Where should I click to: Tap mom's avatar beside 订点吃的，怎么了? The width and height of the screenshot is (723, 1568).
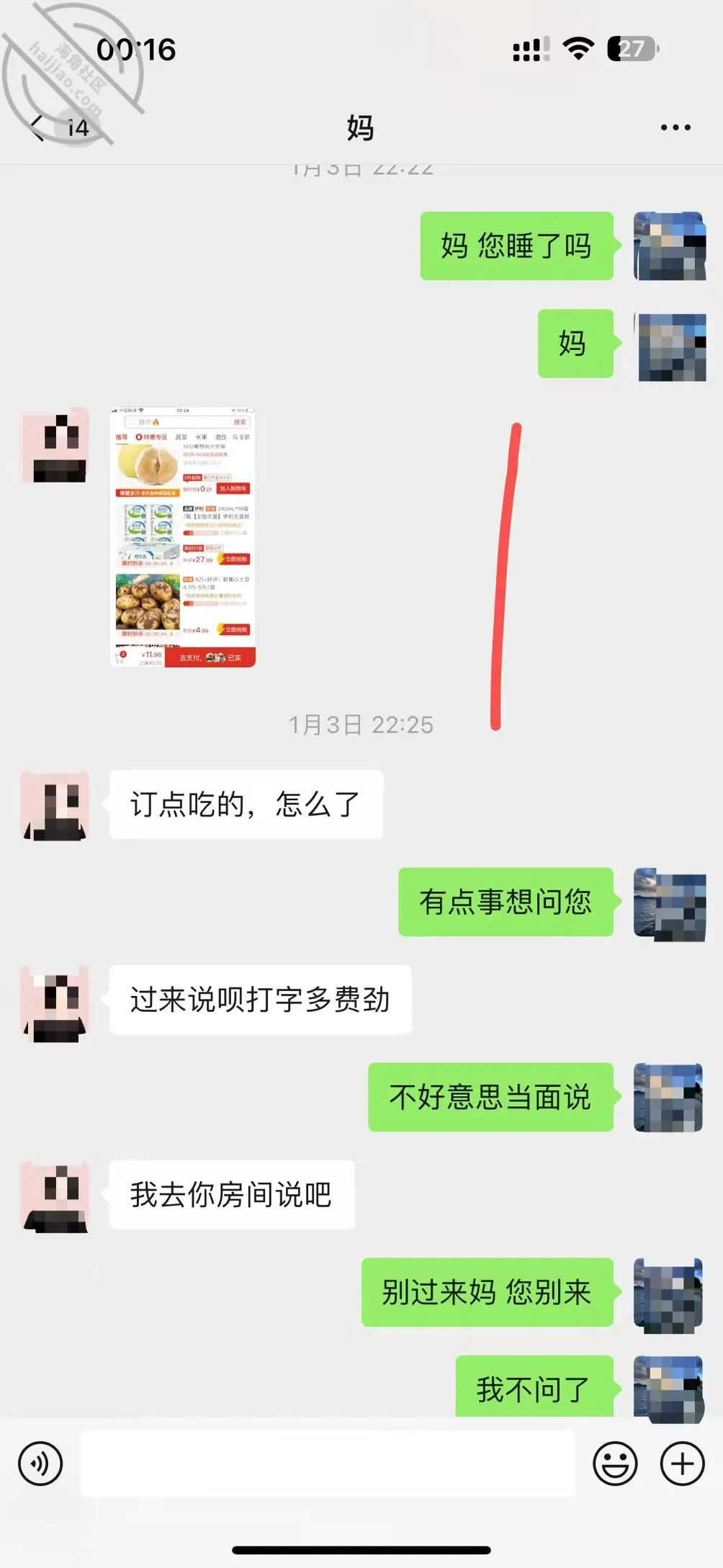(x=55, y=805)
